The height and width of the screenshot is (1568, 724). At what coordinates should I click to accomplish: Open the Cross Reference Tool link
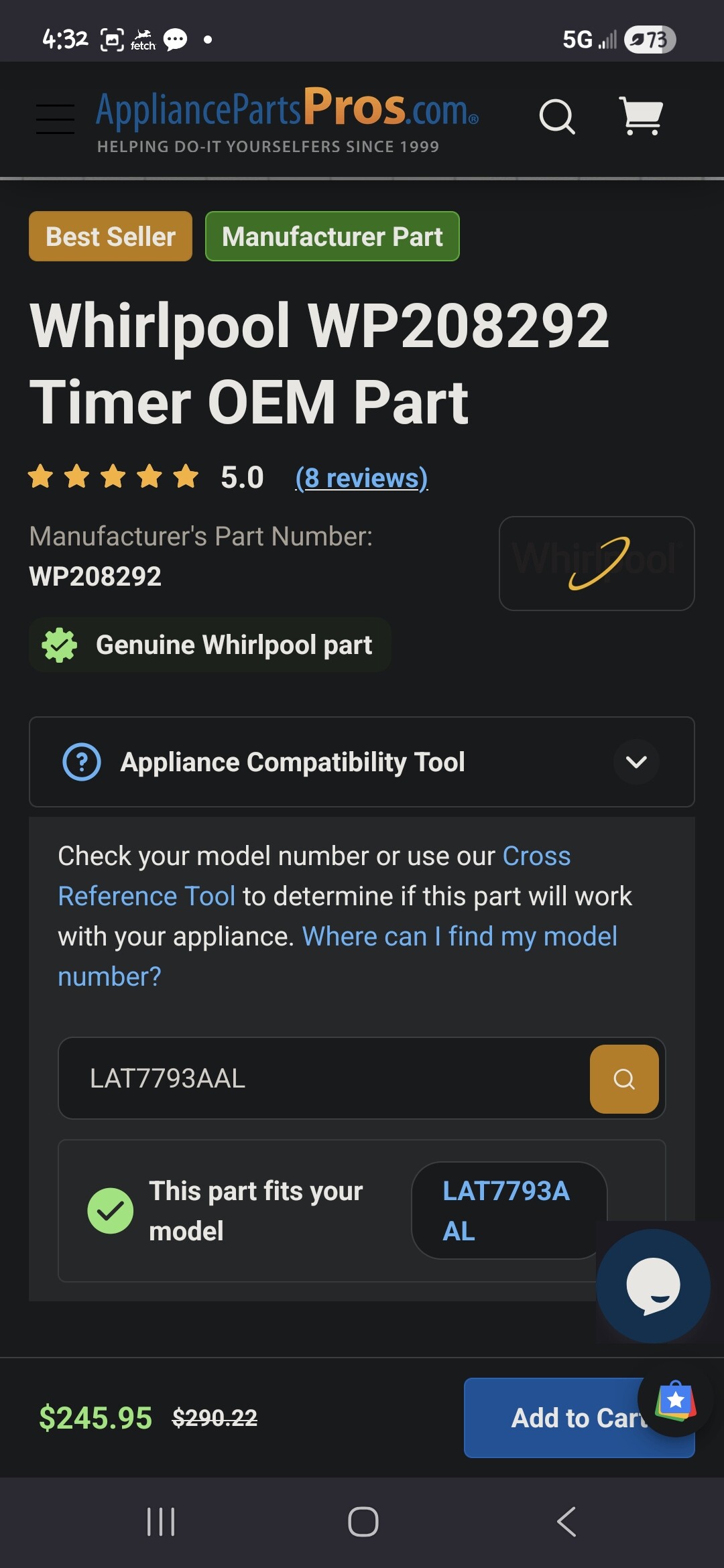click(146, 896)
